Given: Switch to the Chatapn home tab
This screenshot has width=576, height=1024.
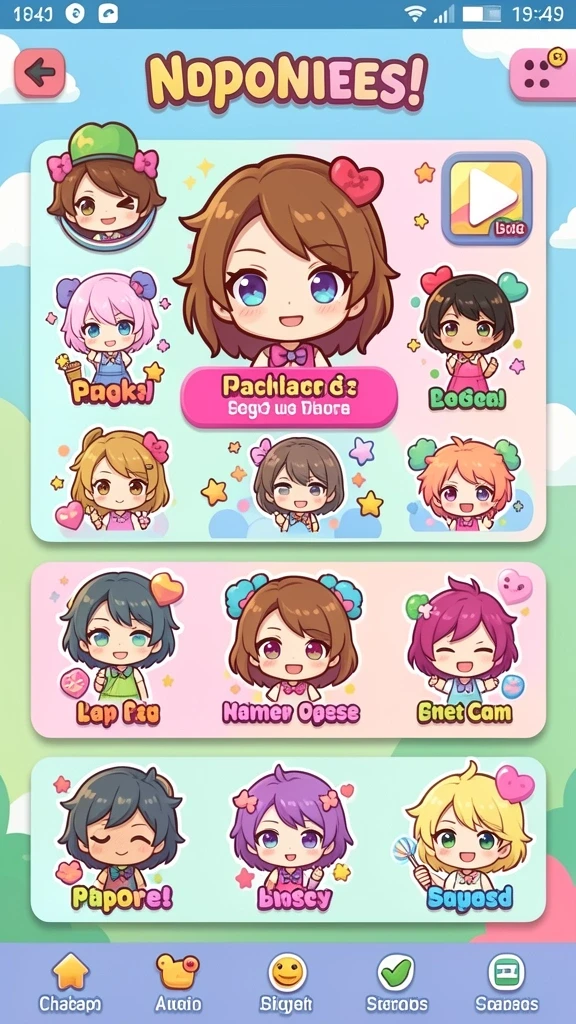Looking at the screenshot, I should (x=70, y=982).
